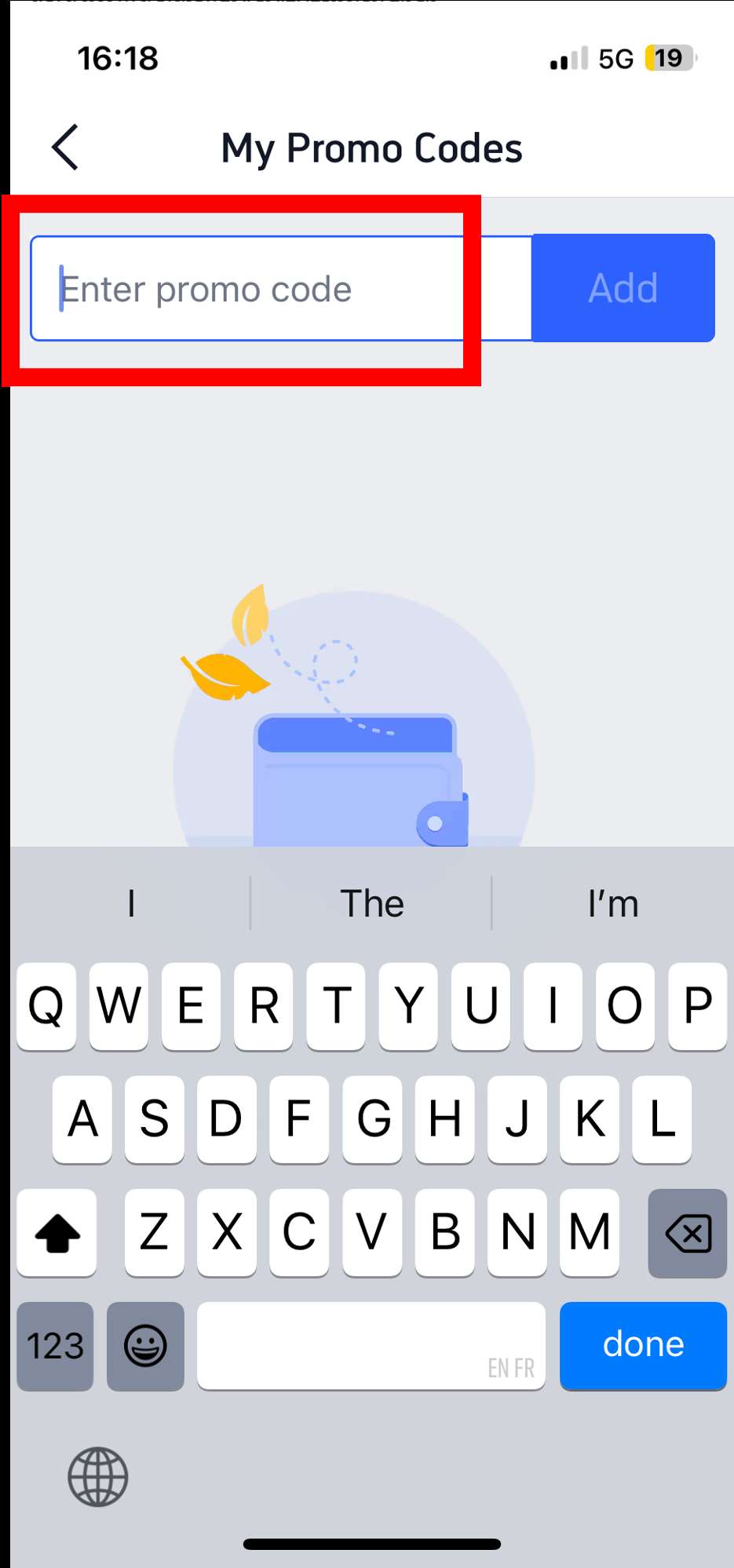
Task: Select the predictive suggestion "I"
Action: tap(130, 903)
